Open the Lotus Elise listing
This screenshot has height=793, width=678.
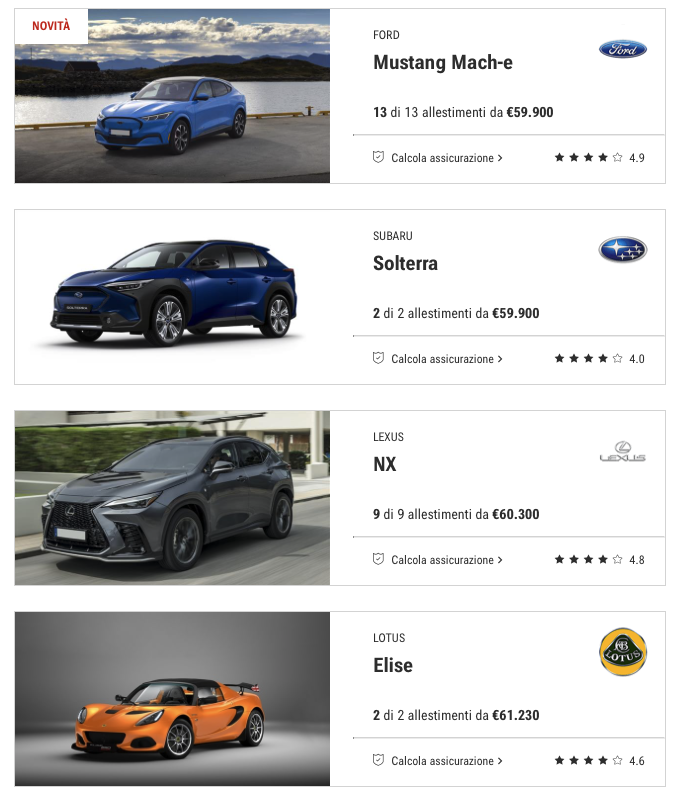pyautogui.click(x=393, y=665)
